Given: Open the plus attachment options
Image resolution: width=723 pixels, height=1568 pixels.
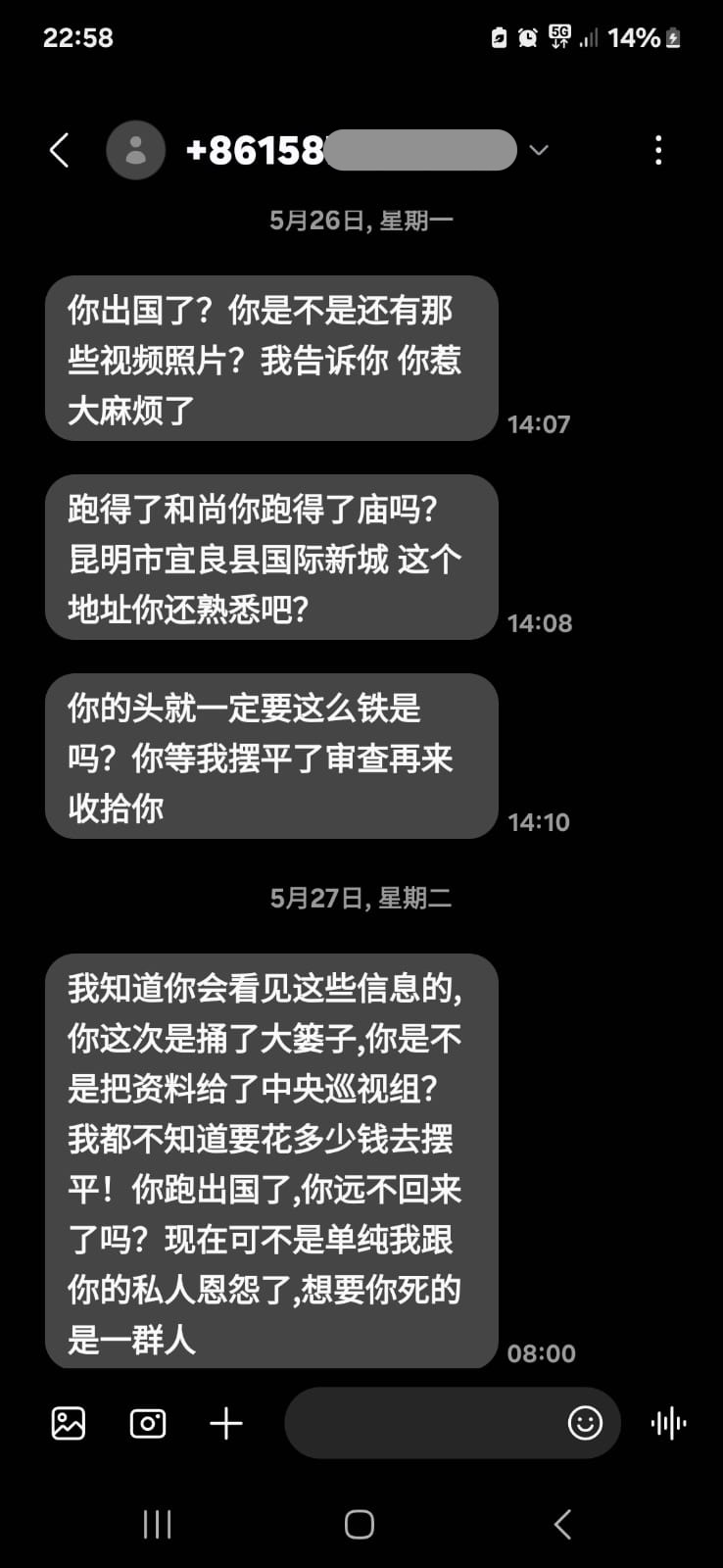Looking at the screenshot, I should coord(226,1423).
